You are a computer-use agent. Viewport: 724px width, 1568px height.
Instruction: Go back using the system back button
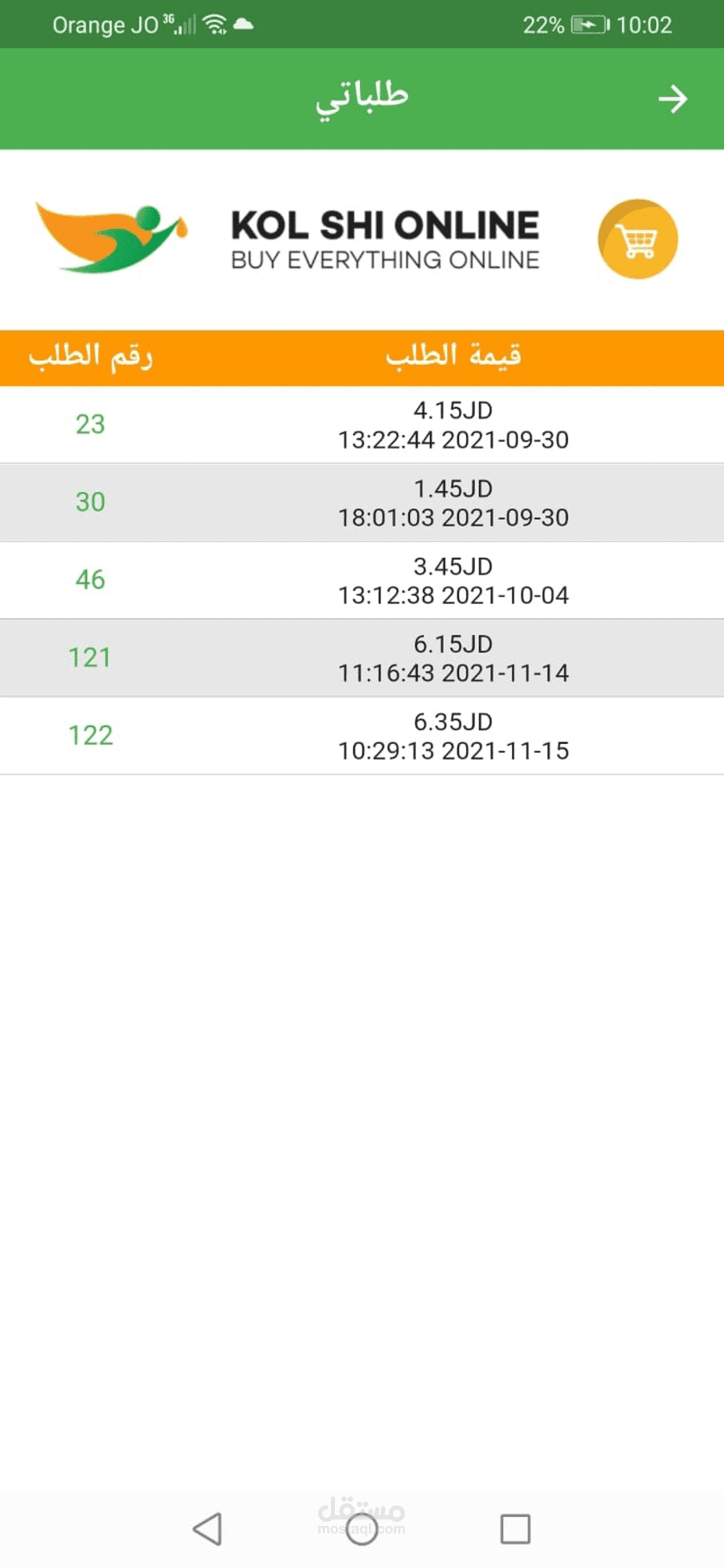pos(208,1528)
